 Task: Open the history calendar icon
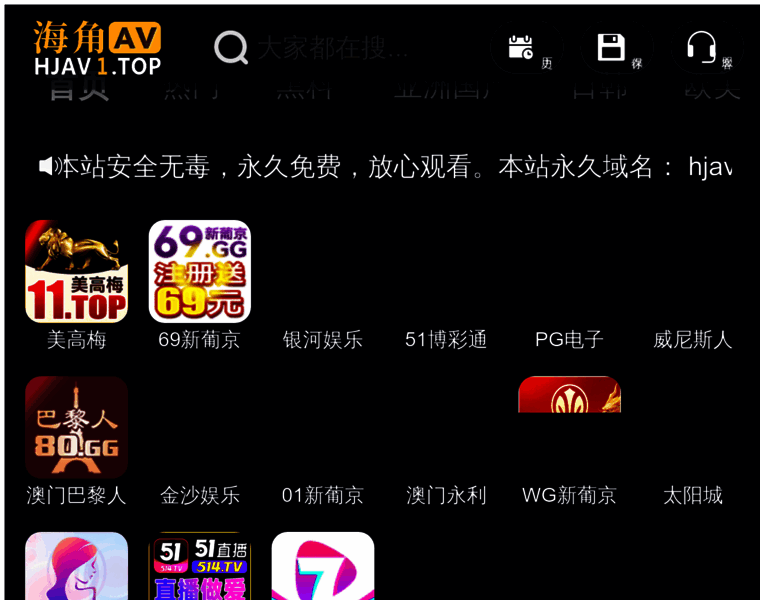coord(522,48)
